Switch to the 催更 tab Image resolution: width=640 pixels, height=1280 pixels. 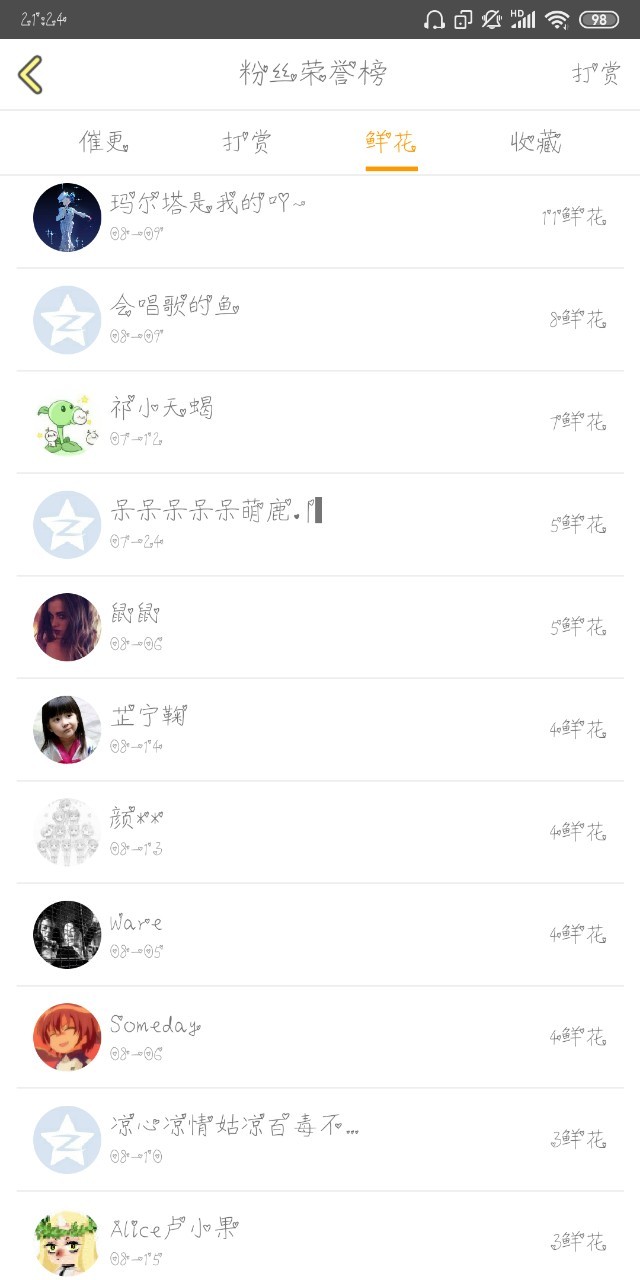pos(104,142)
